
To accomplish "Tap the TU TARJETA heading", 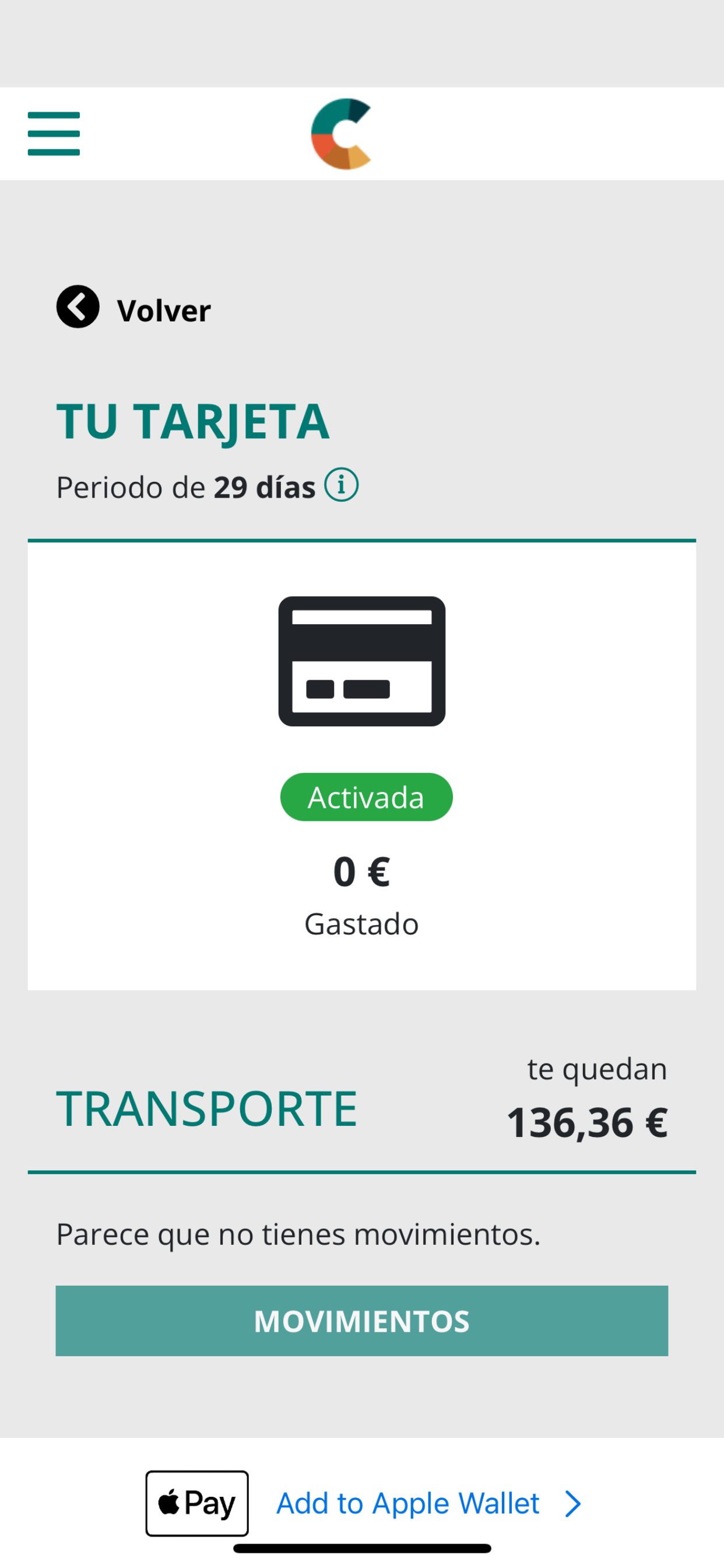I will point(193,422).
